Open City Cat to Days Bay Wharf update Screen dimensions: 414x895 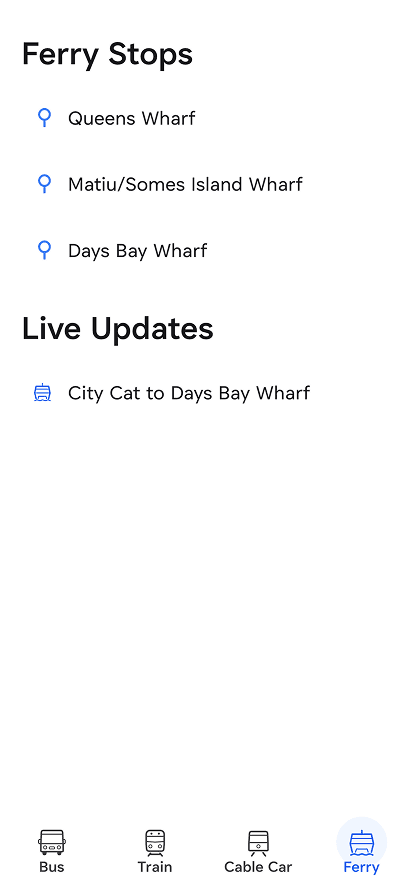coord(207,393)
